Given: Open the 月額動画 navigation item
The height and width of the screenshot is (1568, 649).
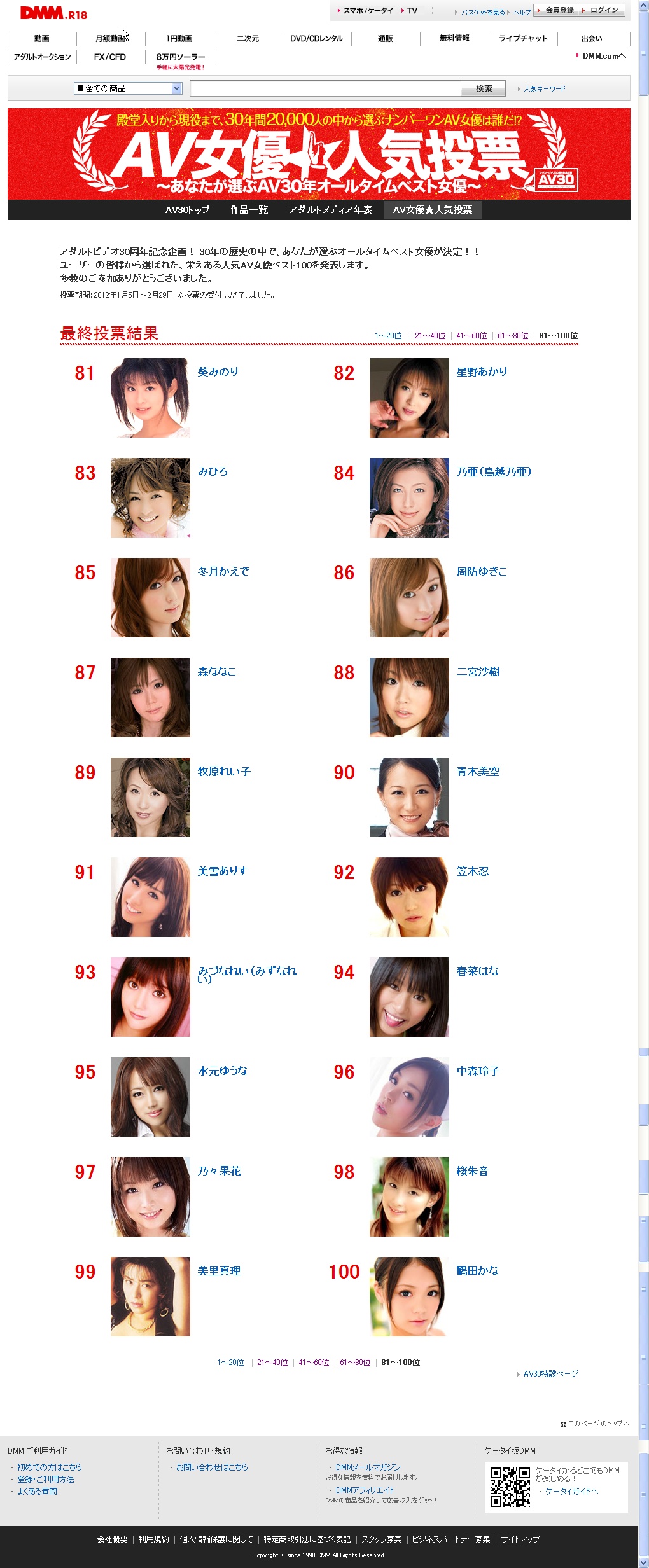Looking at the screenshot, I should [111, 39].
